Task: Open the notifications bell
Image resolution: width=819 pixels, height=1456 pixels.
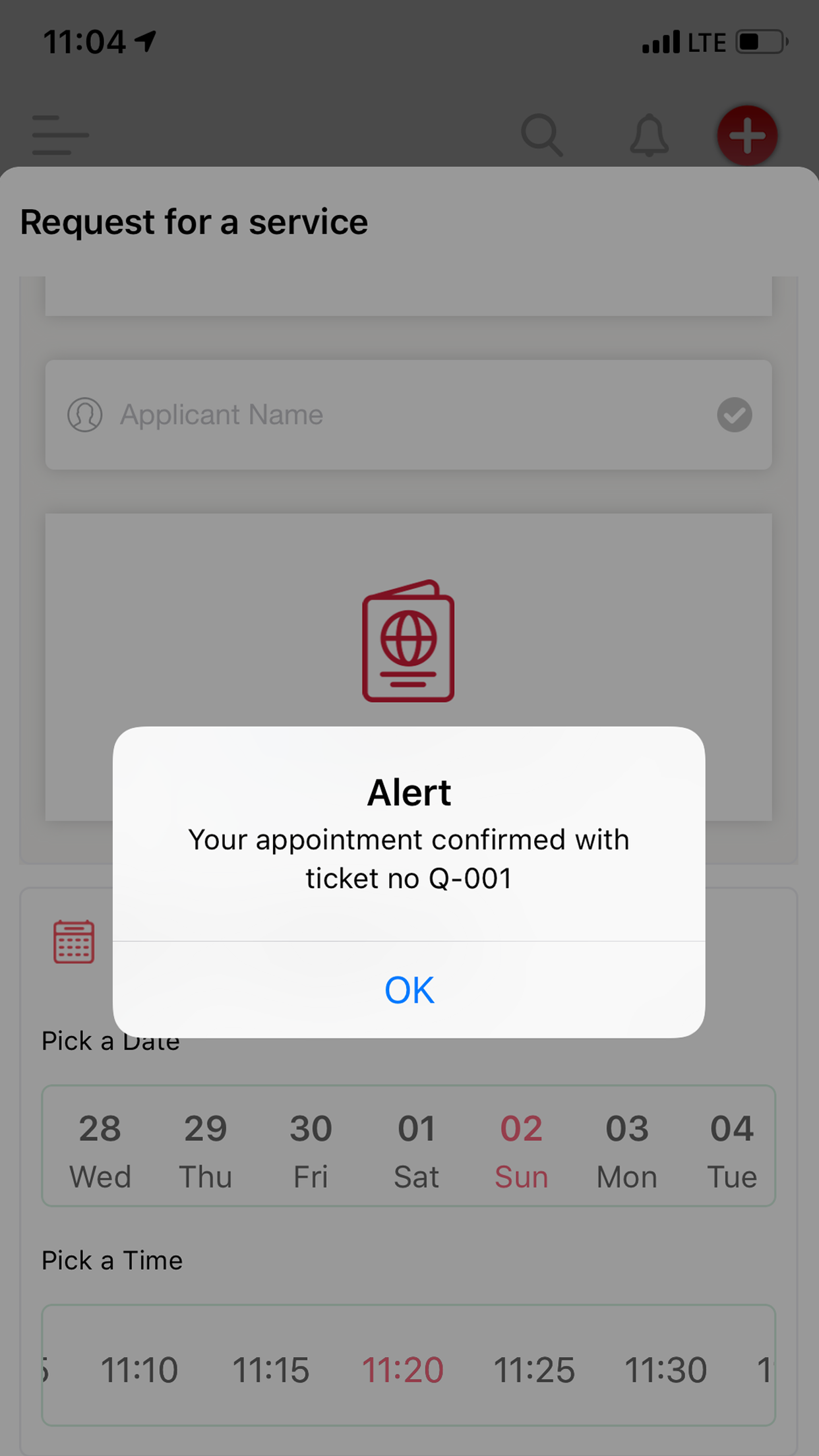Action: pos(650,135)
